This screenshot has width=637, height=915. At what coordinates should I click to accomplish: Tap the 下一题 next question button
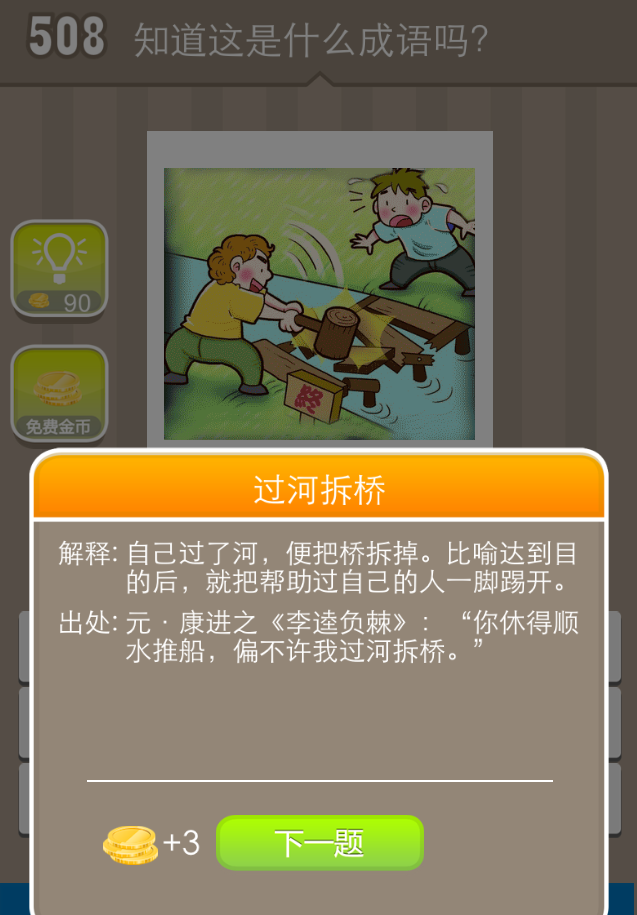click(320, 843)
